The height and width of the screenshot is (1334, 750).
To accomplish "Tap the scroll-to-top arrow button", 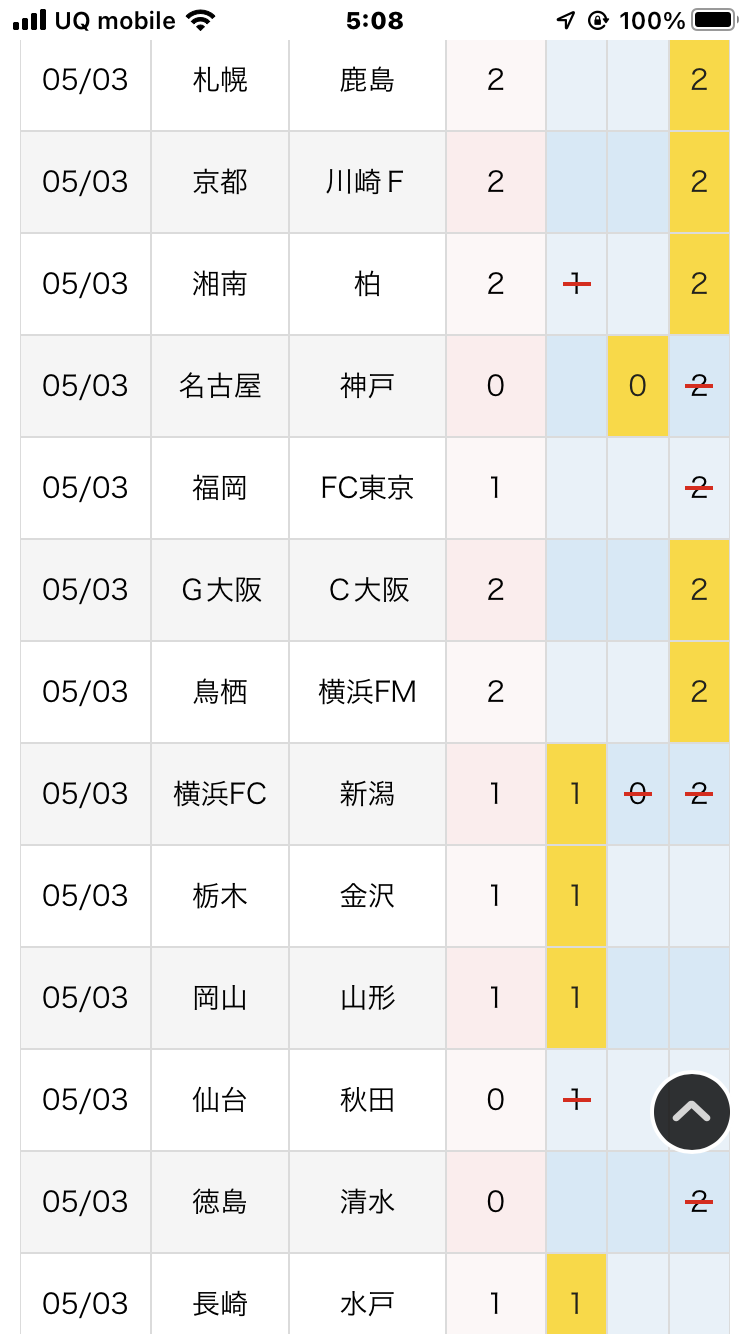I will [x=691, y=1111].
